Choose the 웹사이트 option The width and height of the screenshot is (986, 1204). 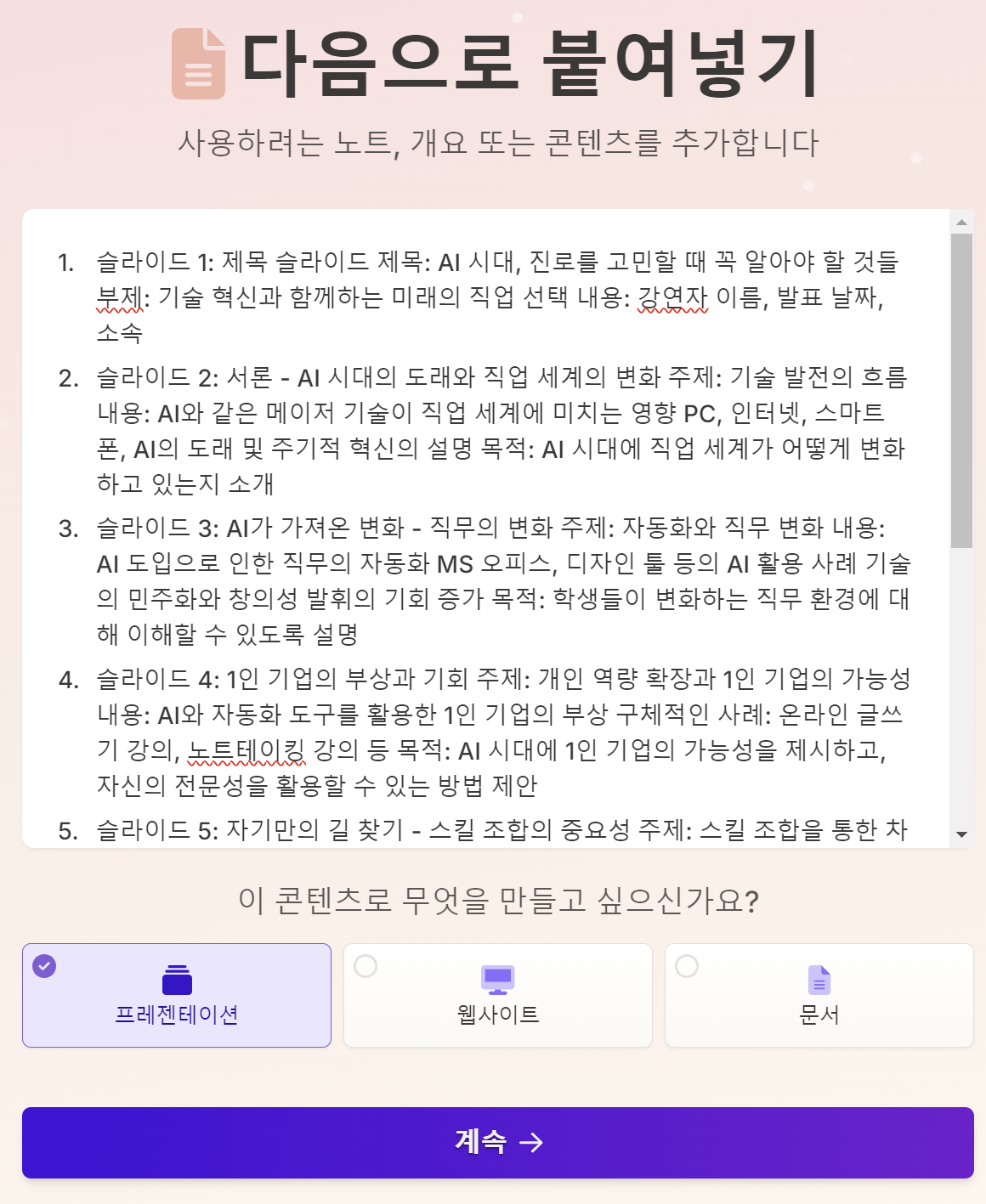point(498,995)
